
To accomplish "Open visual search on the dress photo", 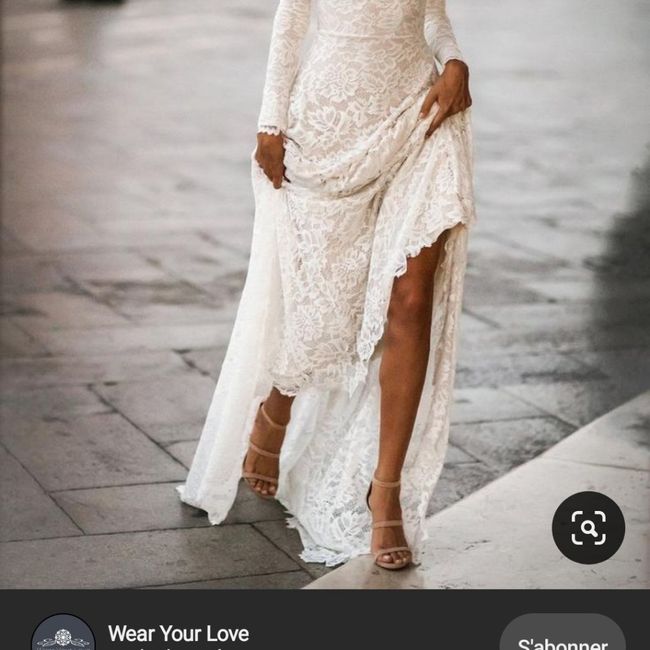I will (588, 527).
